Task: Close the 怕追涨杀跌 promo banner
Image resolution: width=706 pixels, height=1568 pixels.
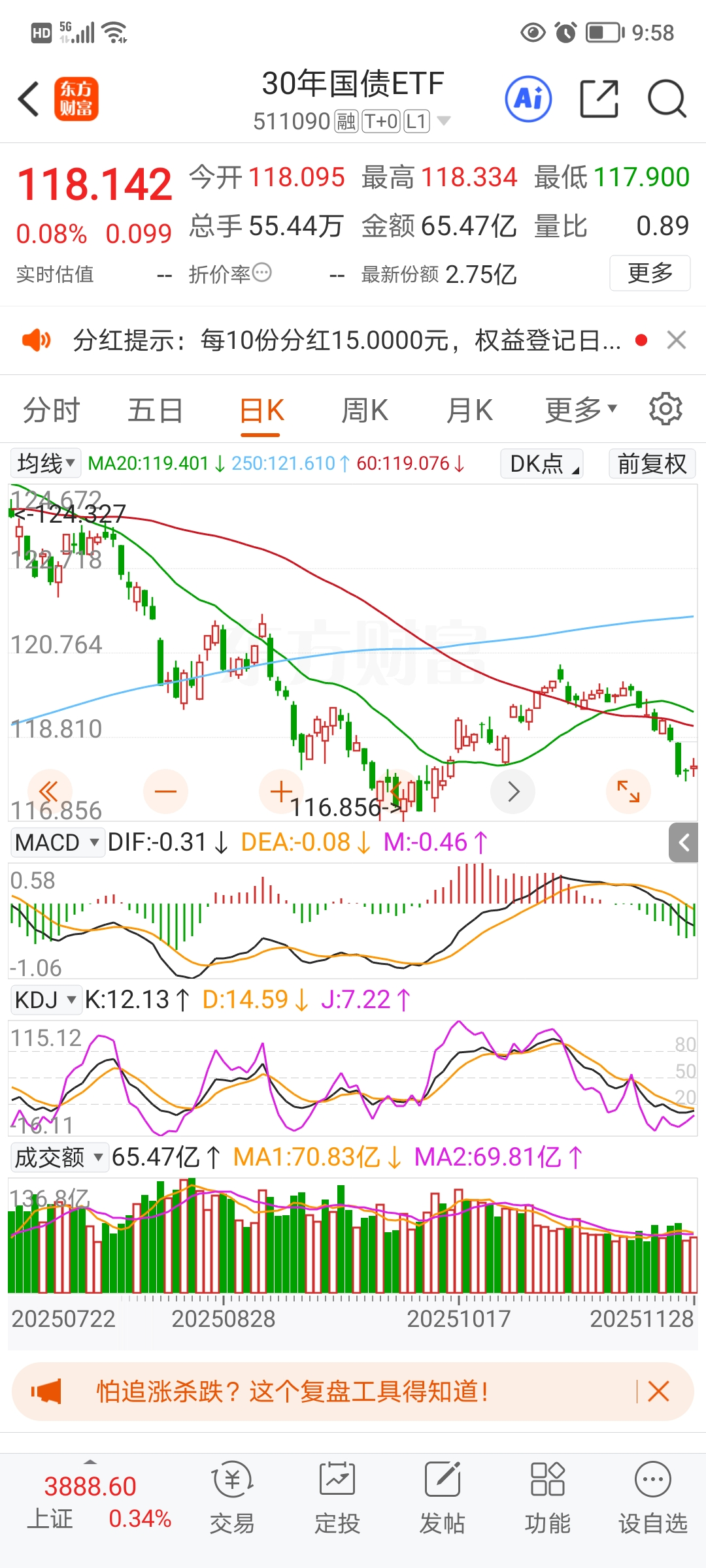Action: click(x=658, y=1392)
